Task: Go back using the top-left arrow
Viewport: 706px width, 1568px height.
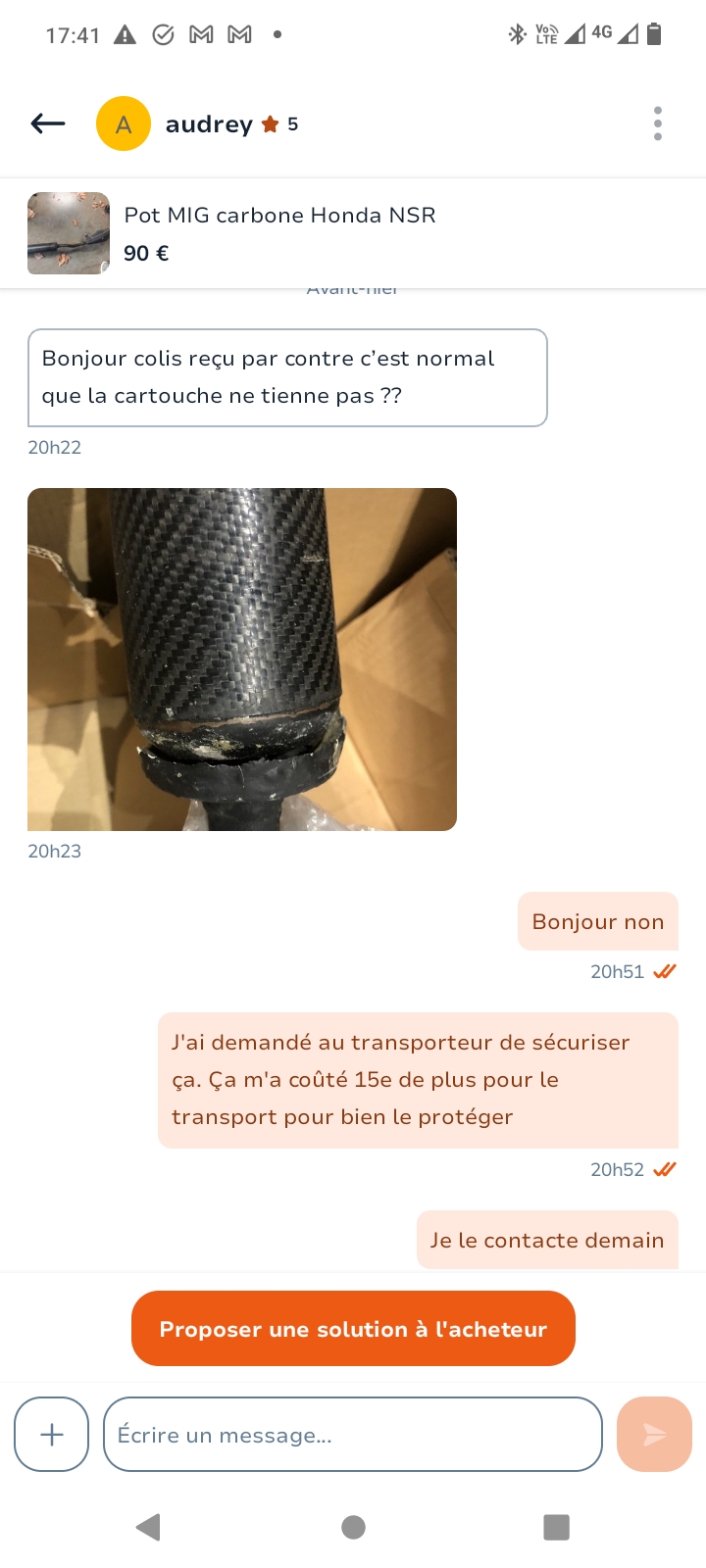Action: pos(48,123)
